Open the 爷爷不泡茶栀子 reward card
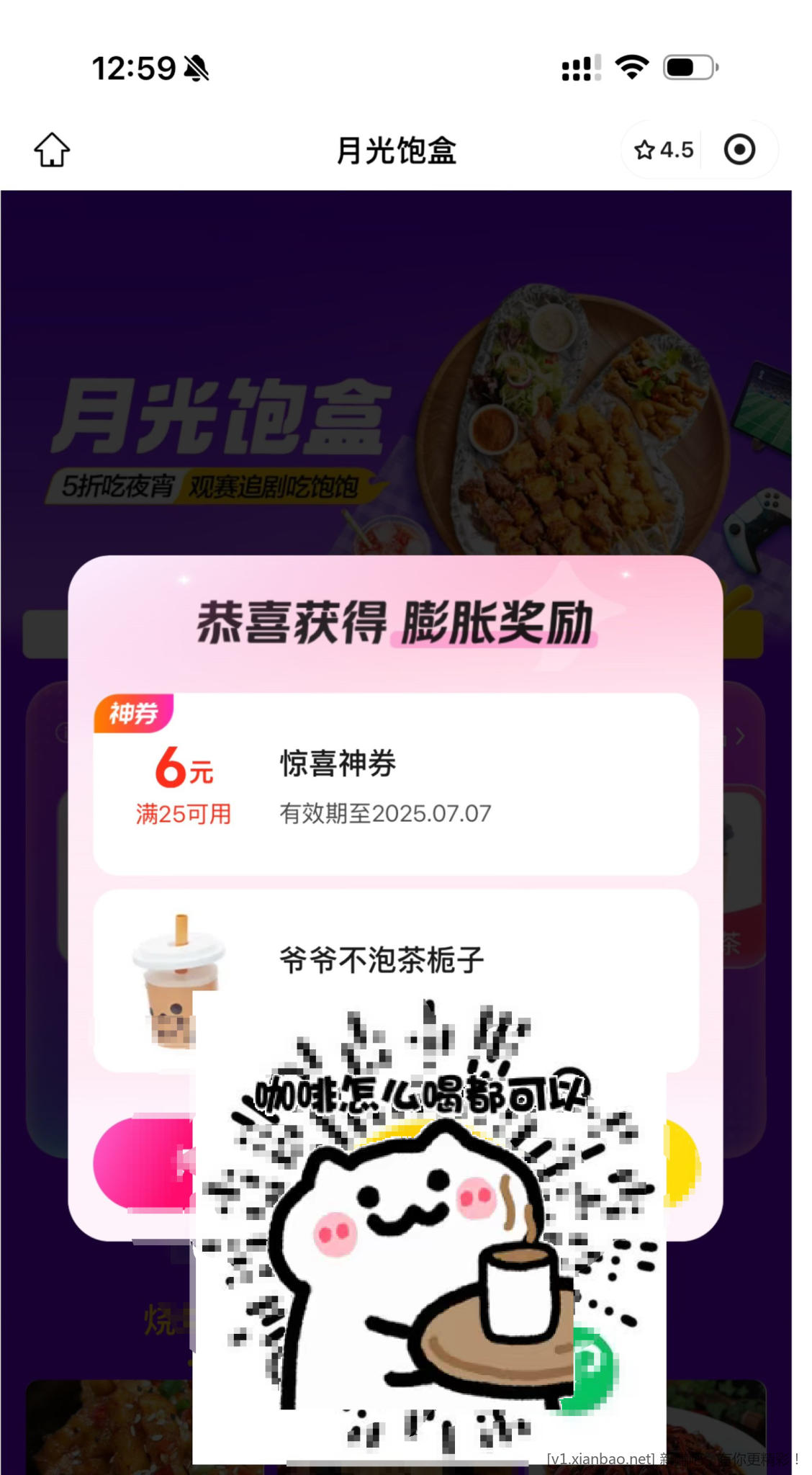 tap(395, 960)
